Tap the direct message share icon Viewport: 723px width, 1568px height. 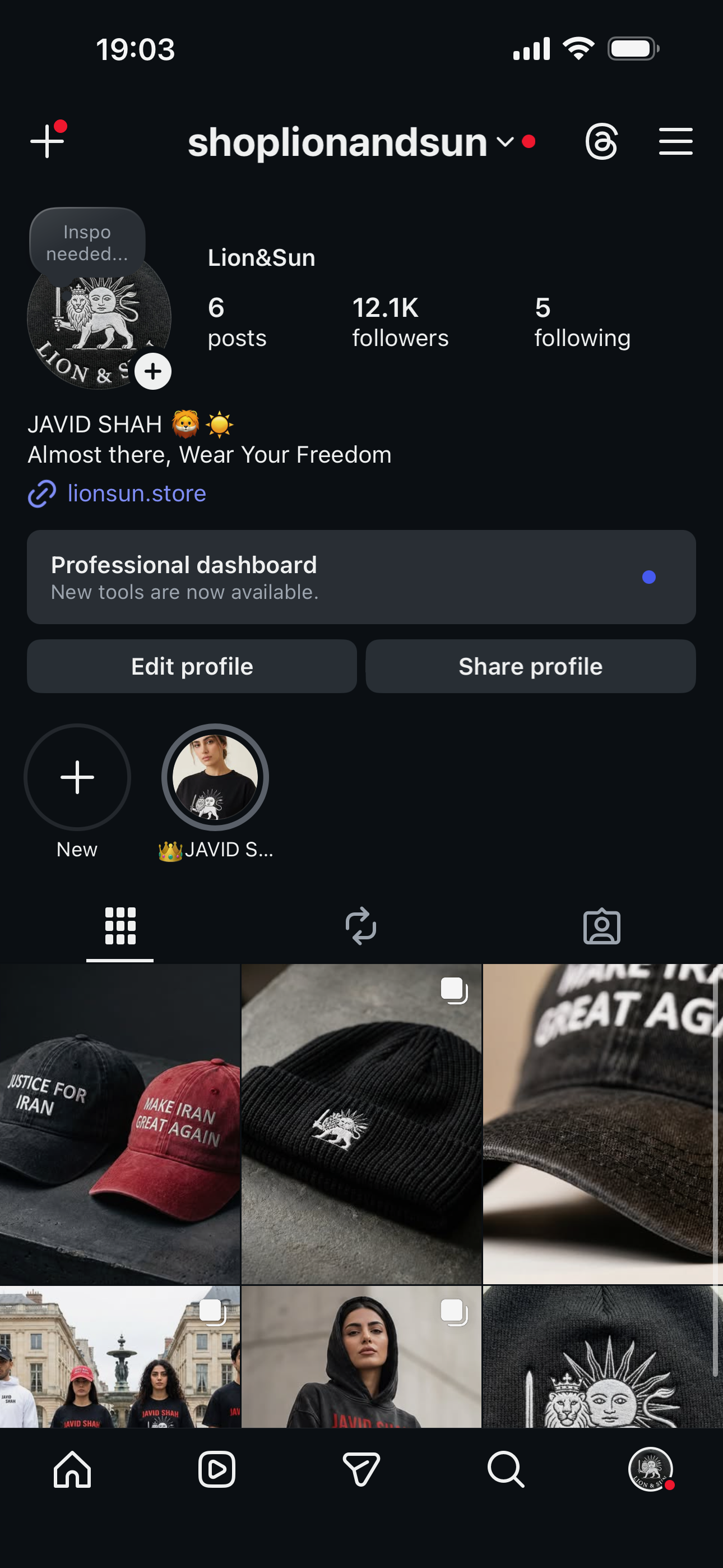pyautogui.click(x=361, y=1470)
